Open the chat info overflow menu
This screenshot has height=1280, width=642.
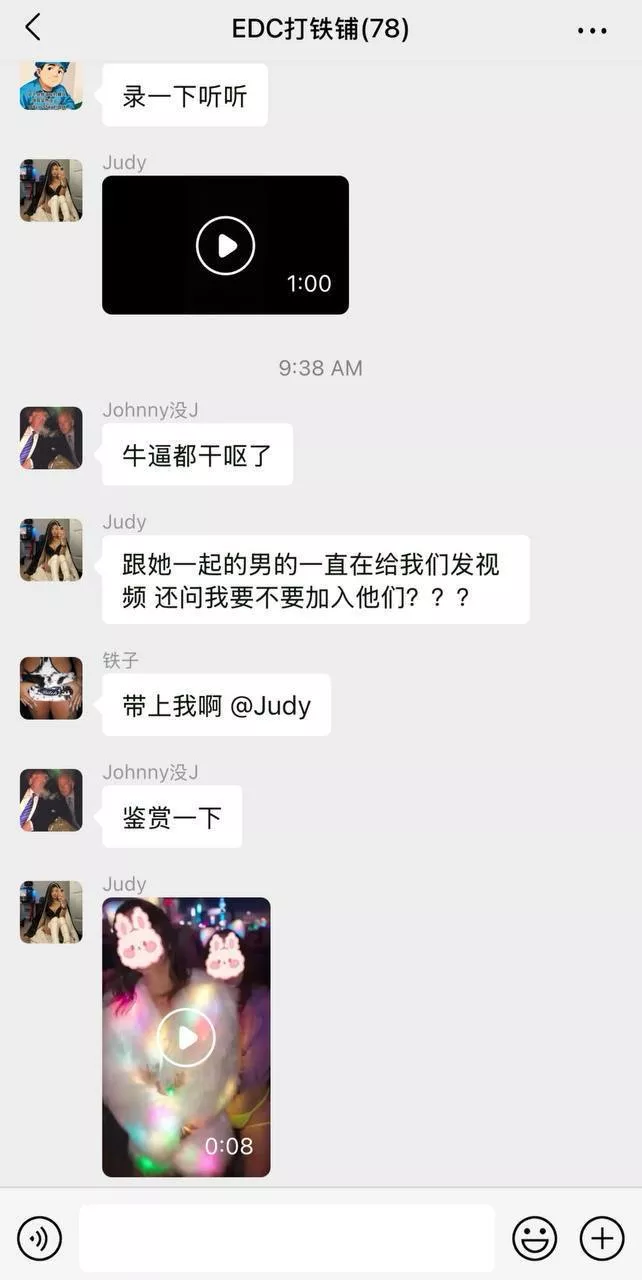tap(592, 30)
